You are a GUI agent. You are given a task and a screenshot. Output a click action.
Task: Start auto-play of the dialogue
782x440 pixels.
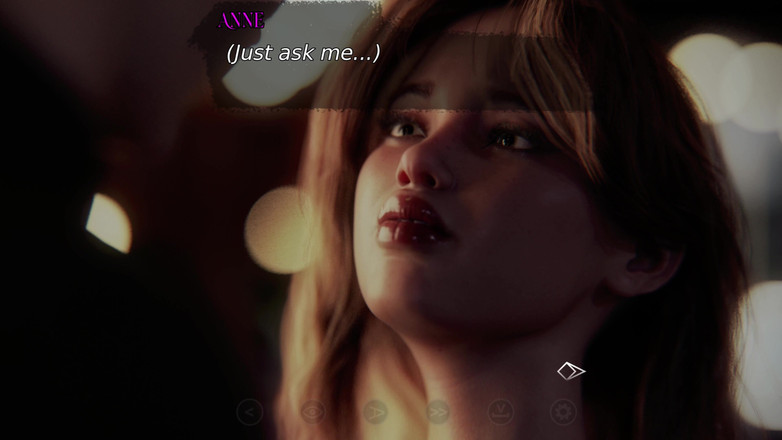(375, 411)
